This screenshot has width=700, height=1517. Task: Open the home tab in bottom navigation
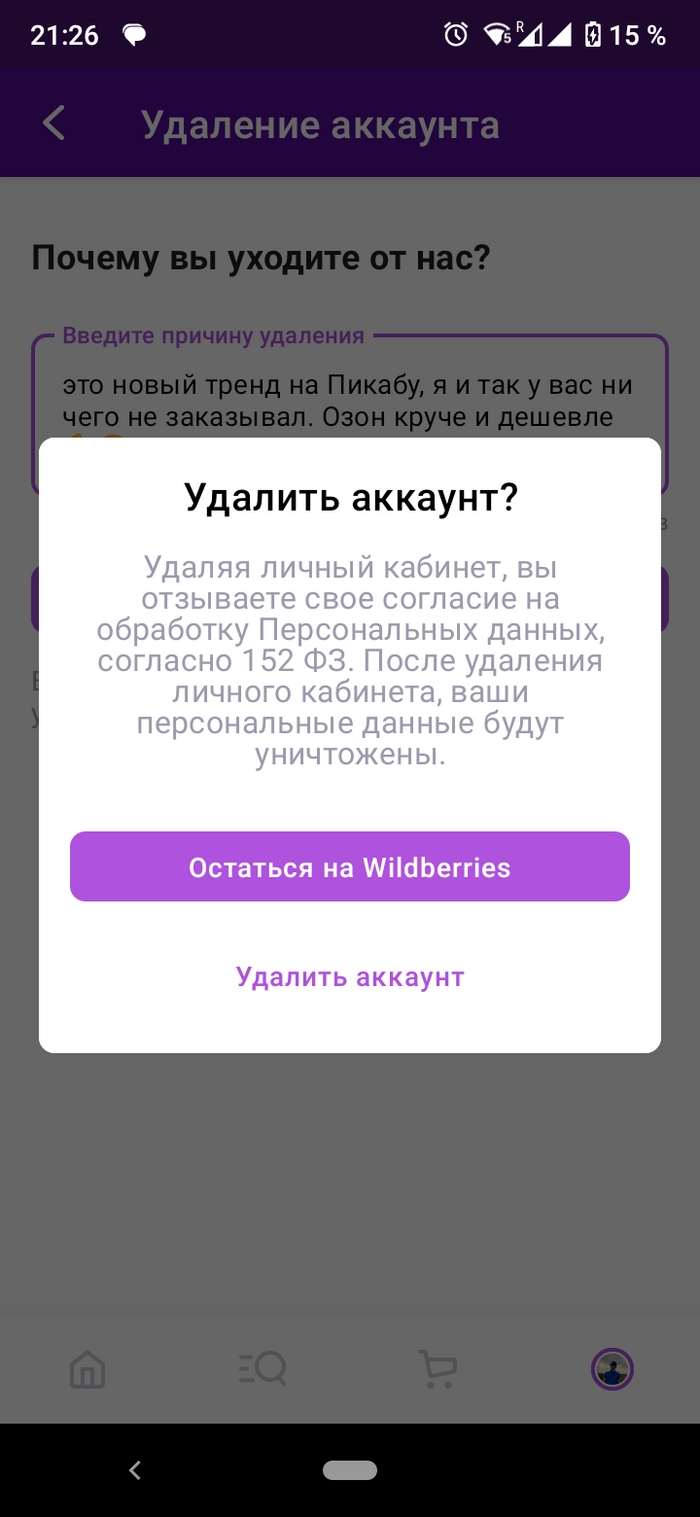coord(88,1369)
